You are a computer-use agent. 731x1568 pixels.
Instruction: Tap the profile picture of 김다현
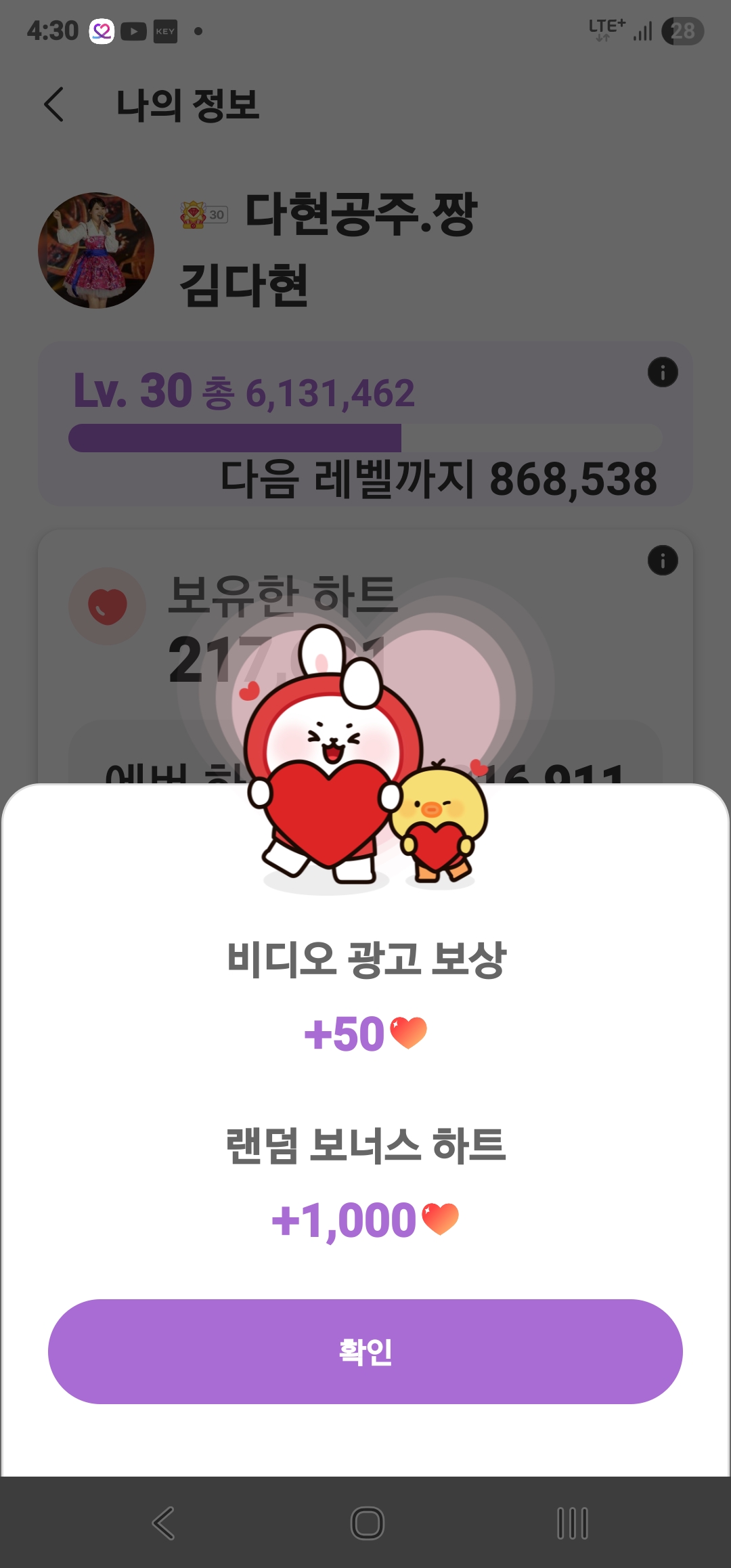click(96, 251)
